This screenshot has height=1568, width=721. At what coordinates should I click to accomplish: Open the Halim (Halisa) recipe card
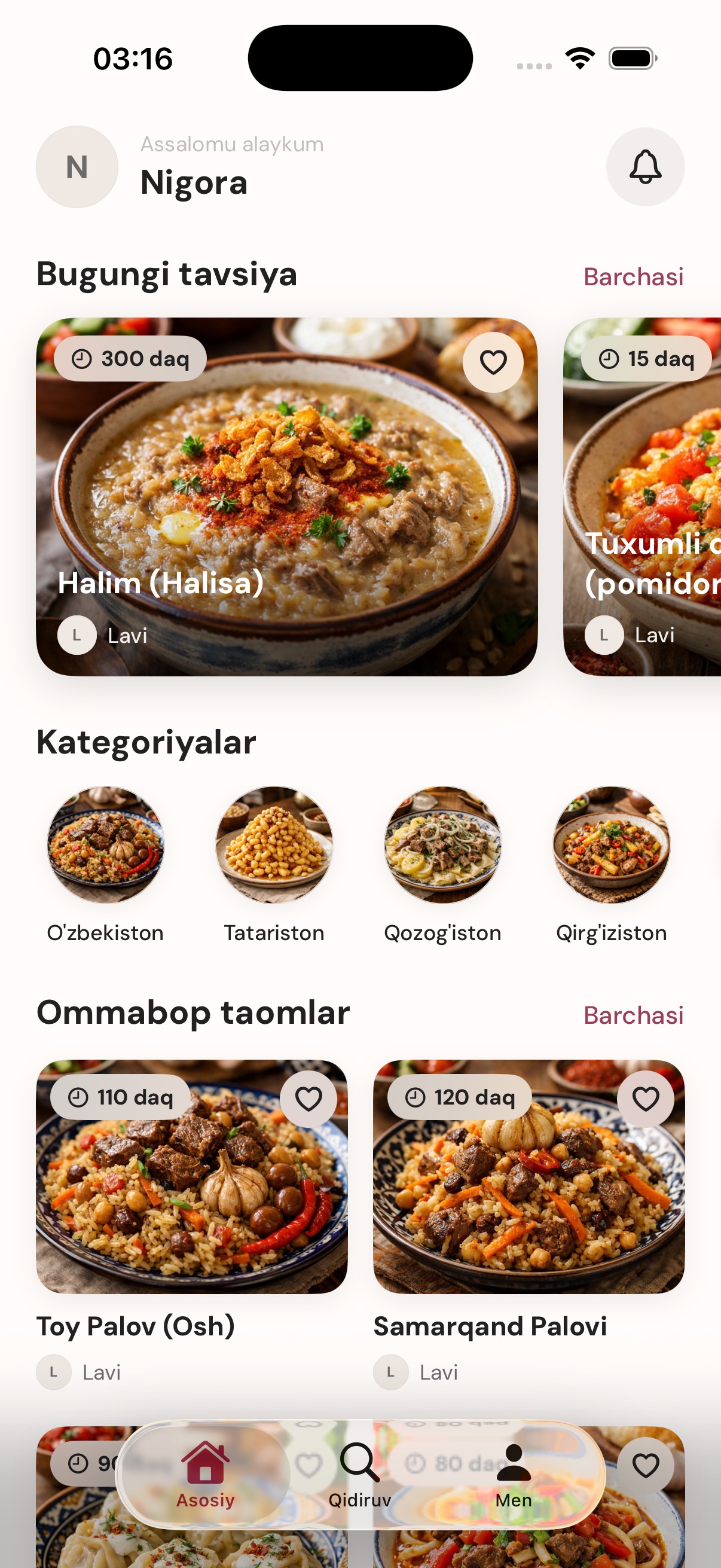point(286,497)
